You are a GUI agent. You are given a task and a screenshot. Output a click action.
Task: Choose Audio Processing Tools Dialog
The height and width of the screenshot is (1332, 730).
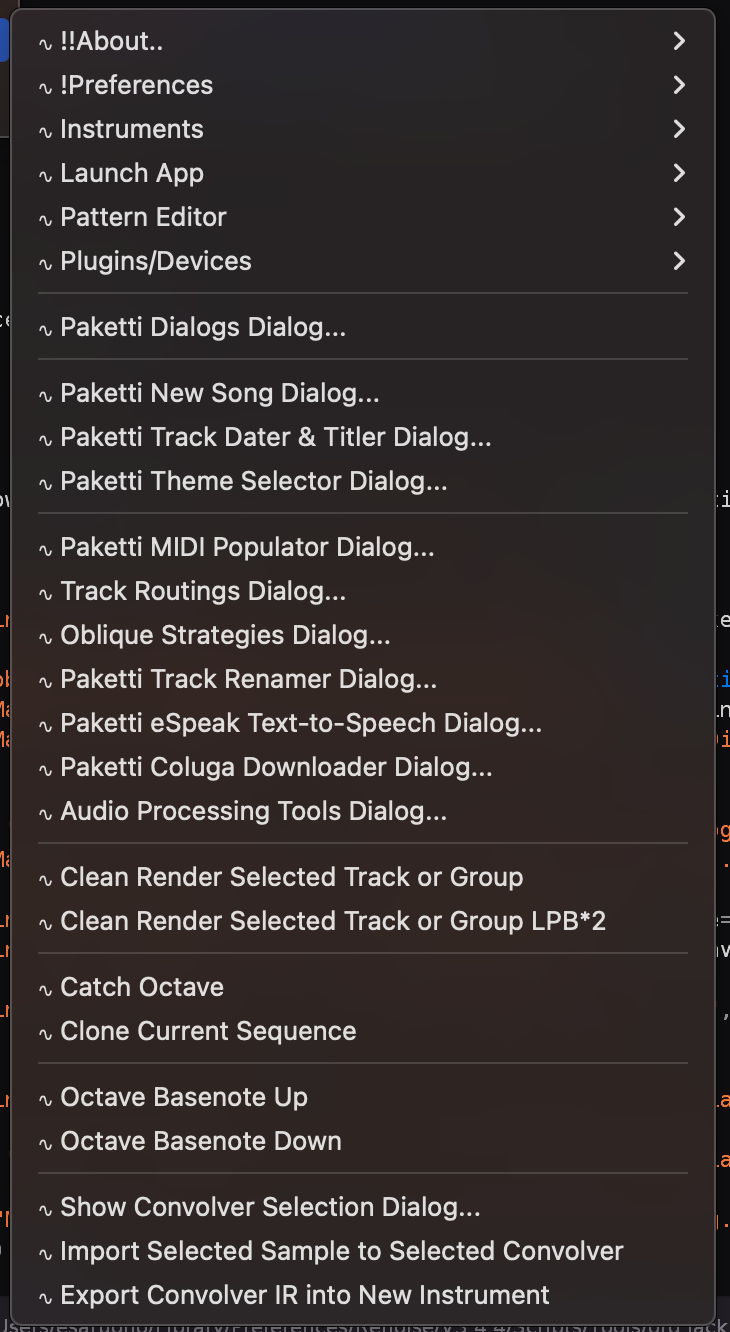(253, 811)
